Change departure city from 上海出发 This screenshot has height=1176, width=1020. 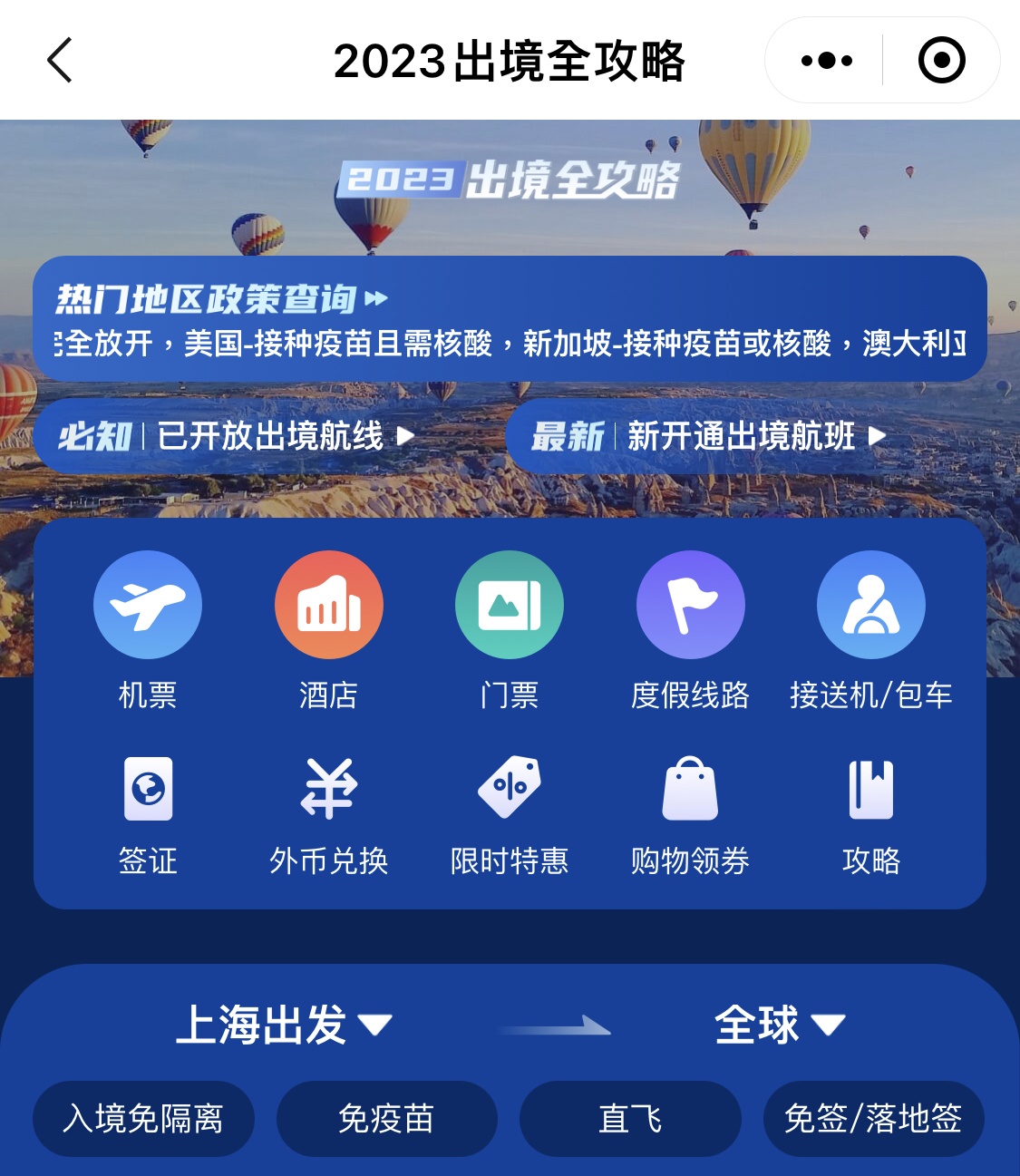click(x=283, y=1025)
